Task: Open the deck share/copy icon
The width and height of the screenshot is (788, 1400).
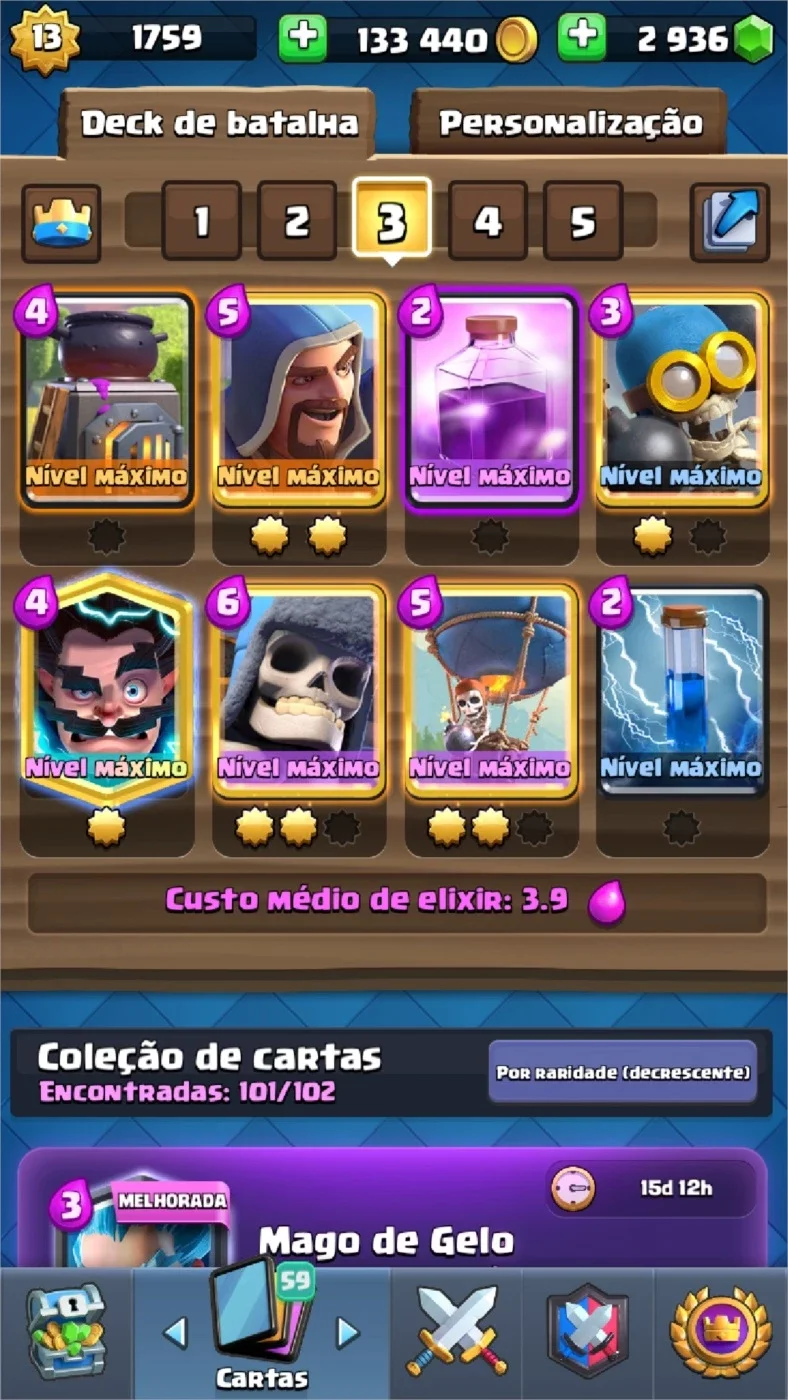Action: tap(730, 222)
